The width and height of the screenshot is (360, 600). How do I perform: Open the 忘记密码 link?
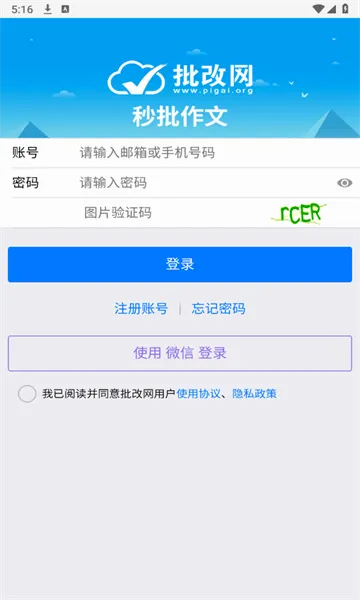tap(218, 308)
